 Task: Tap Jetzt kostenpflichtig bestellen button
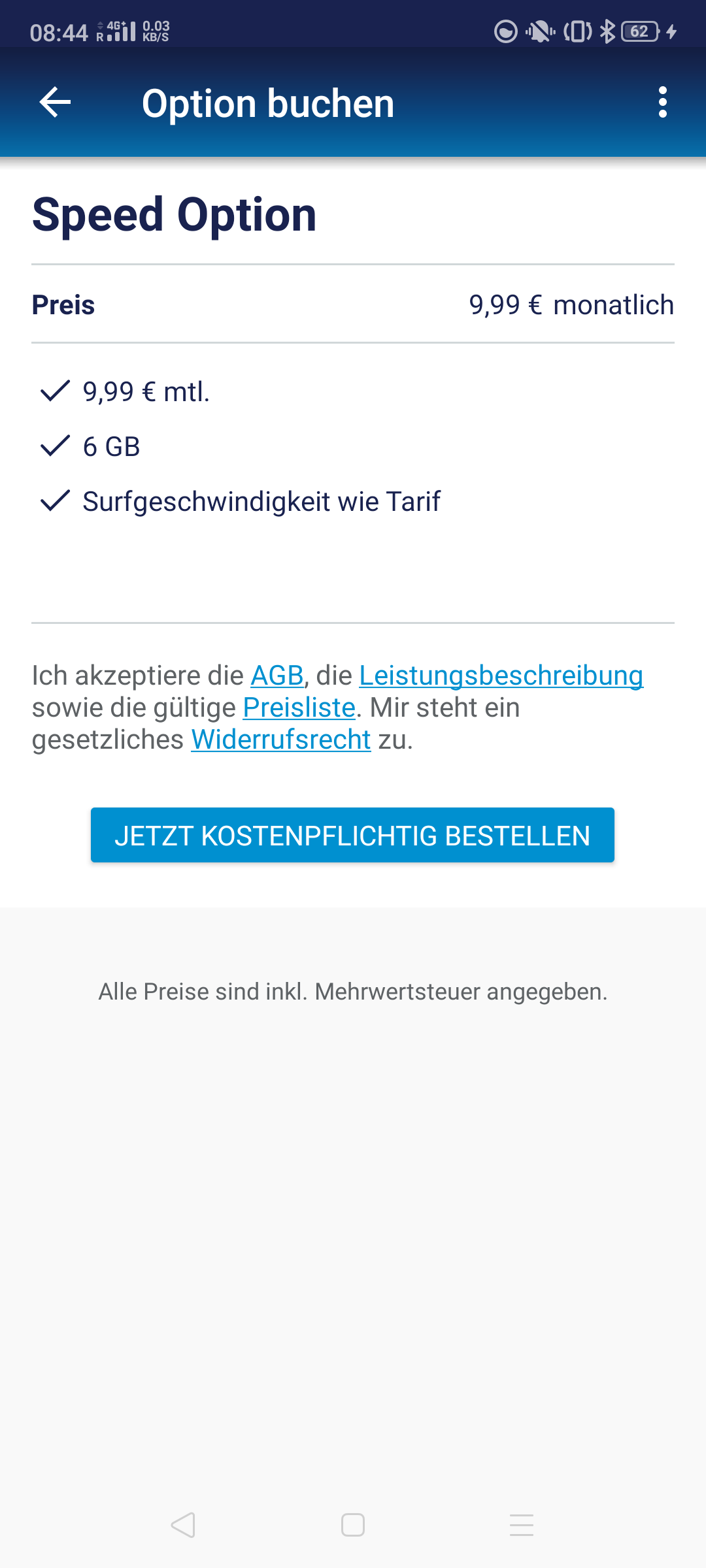[352, 835]
